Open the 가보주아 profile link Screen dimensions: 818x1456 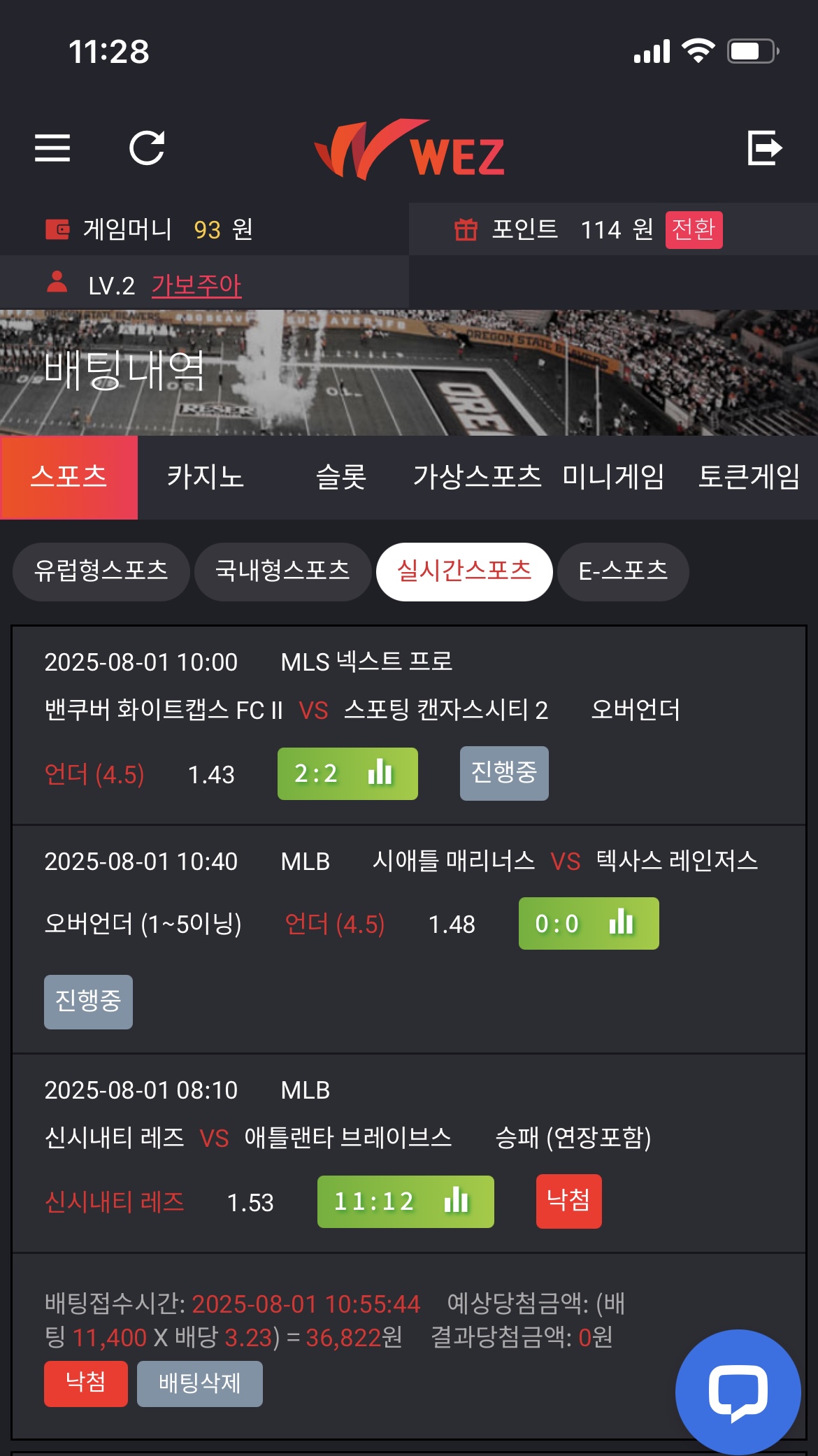click(196, 285)
